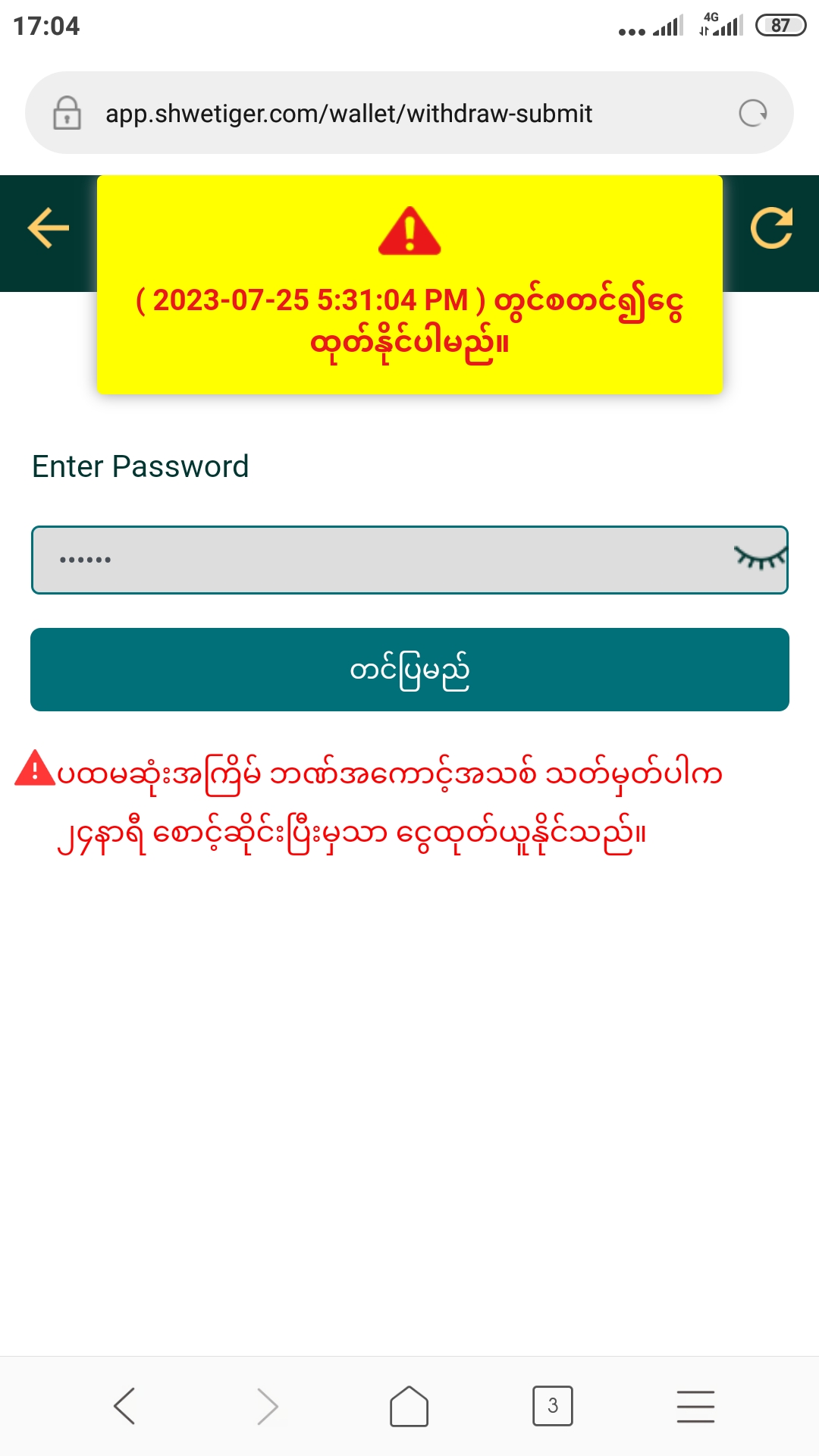Submit the withdrawal with the teal button
The image size is (819, 1456).
pyautogui.click(x=409, y=670)
